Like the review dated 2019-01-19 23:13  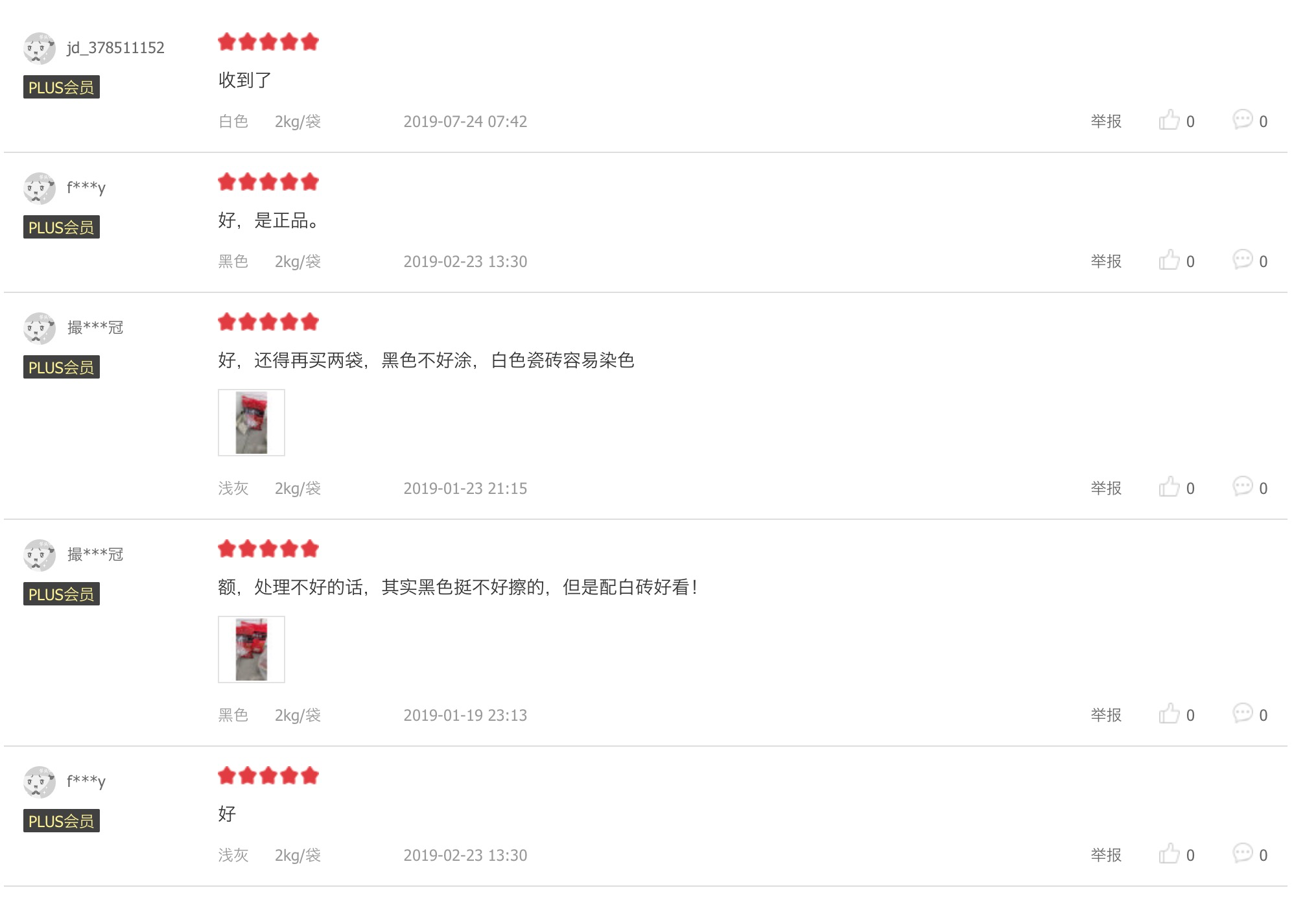1169,714
